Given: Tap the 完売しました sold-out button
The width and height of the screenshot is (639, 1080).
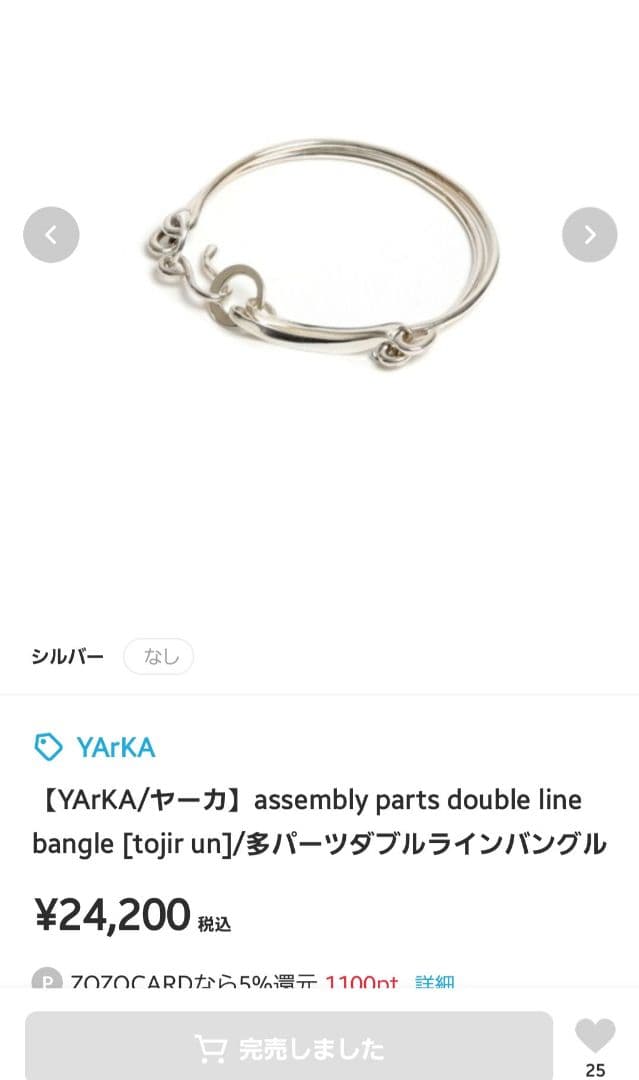Looking at the screenshot, I should pos(289,1048).
